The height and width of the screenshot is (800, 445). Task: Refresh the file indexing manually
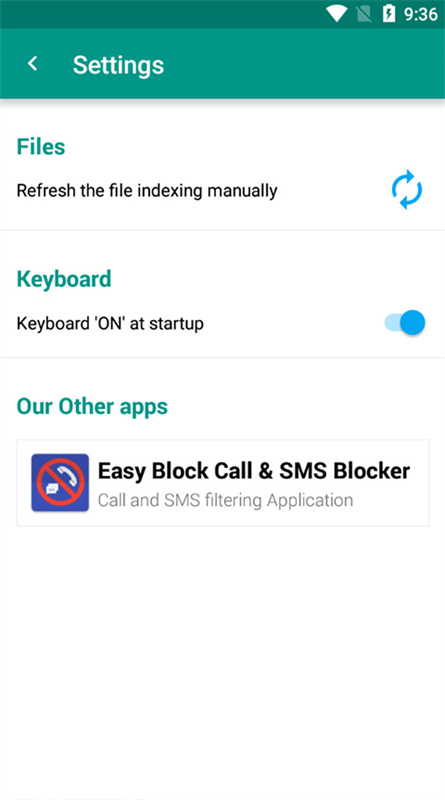(x=407, y=190)
